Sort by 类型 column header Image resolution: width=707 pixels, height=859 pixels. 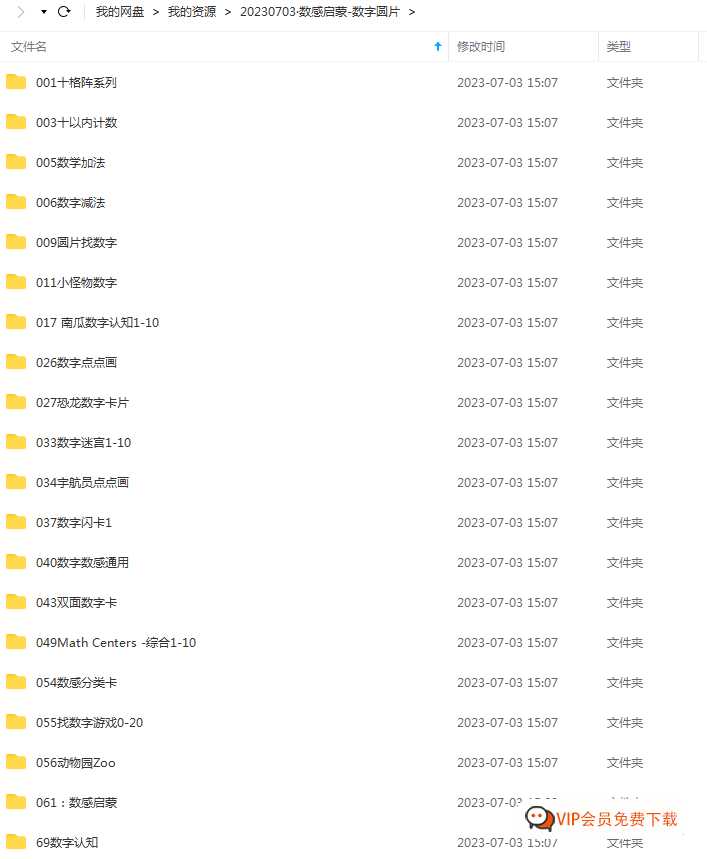[x=619, y=47]
